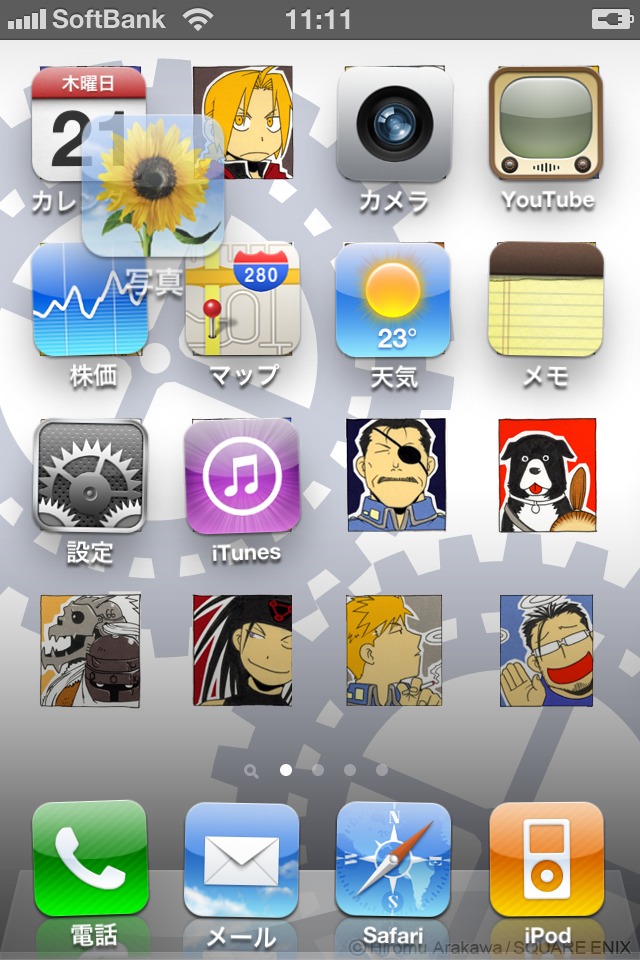Open the iPod music app

(x=547, y=860)
